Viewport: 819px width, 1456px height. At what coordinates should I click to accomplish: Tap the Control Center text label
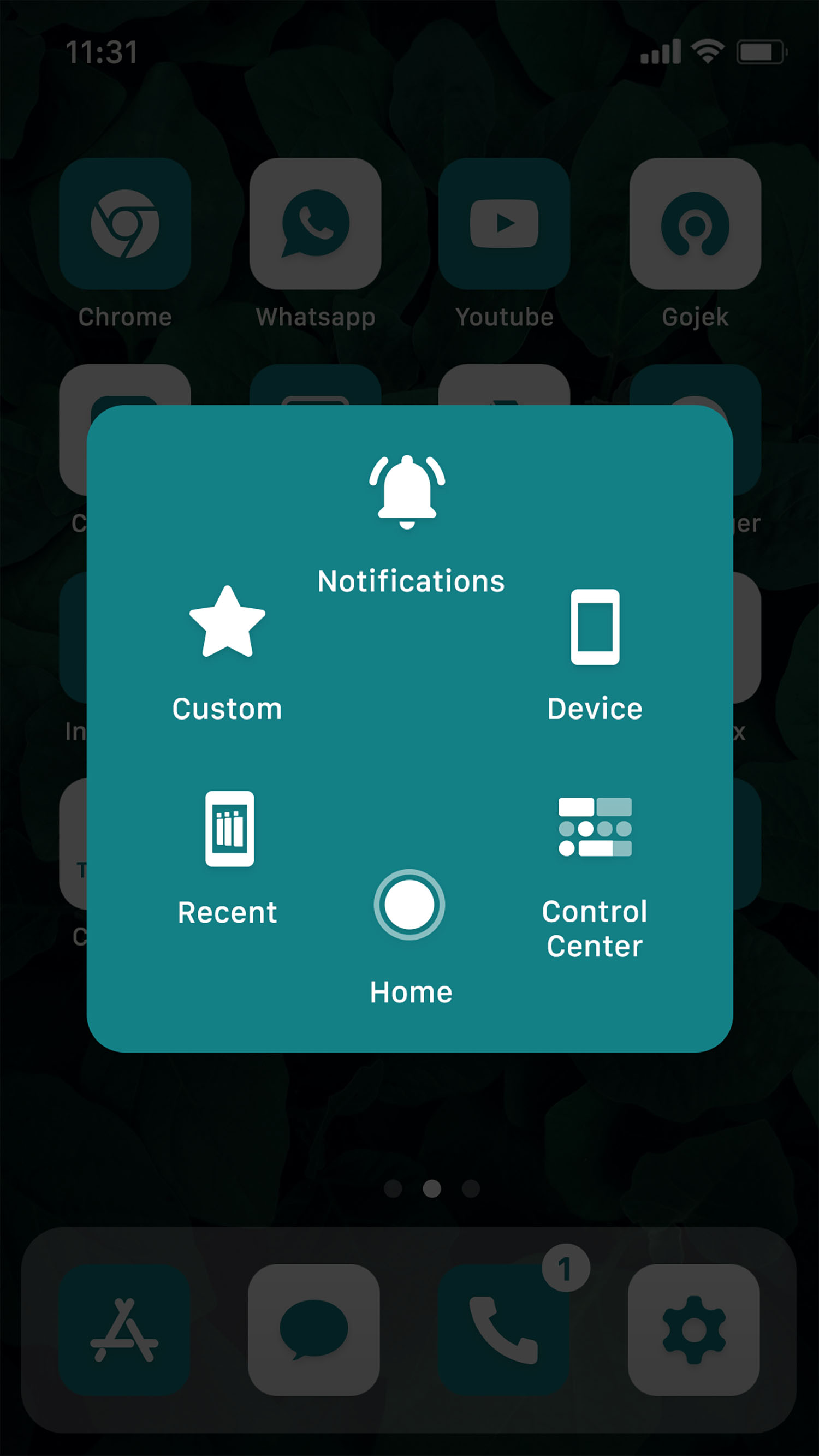click(x=595, y=929)
